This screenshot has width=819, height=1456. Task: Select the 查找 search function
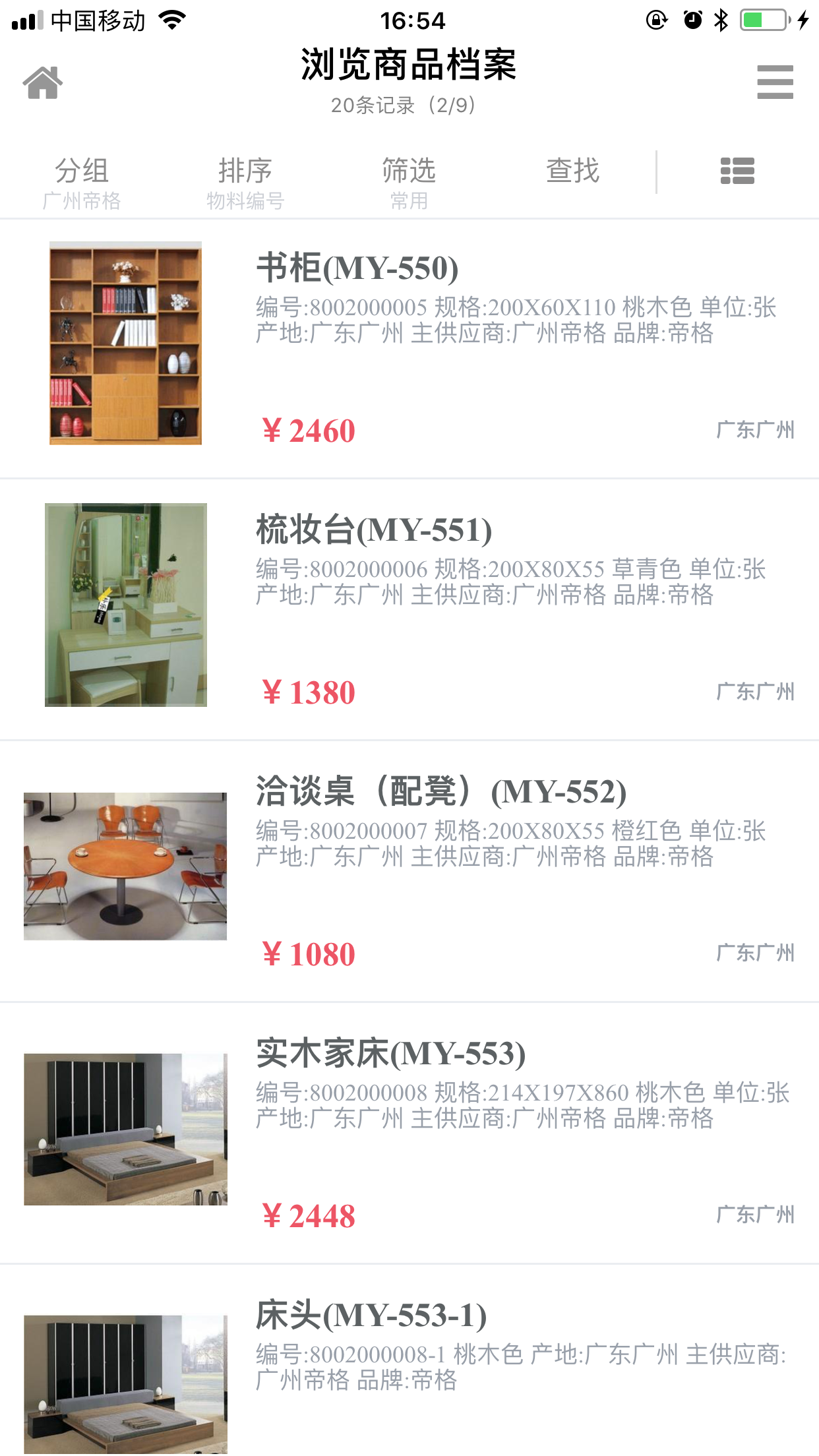[x=572, y=170]
